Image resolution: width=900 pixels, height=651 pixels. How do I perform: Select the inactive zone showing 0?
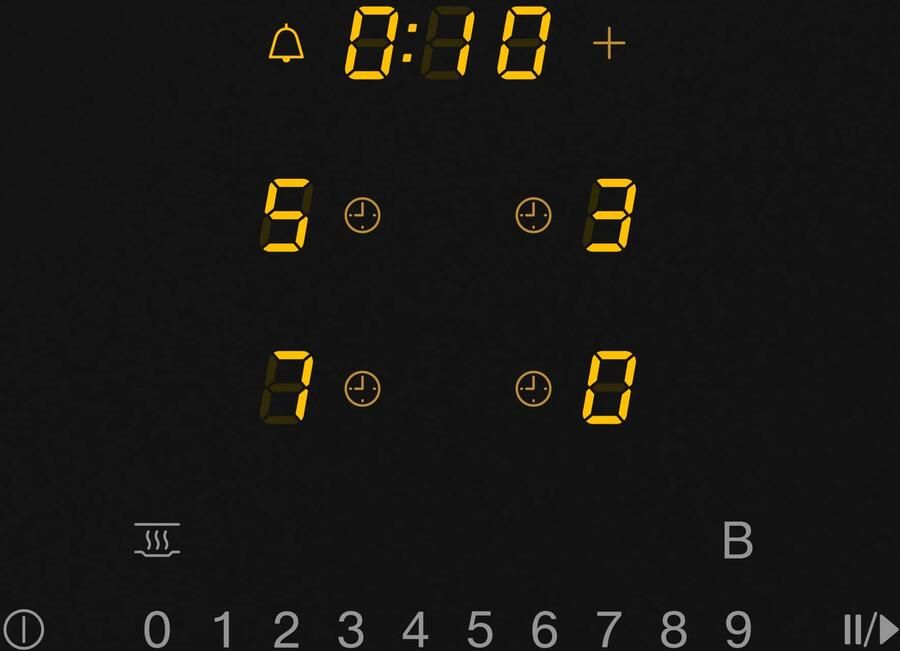(x=609, y=387)
